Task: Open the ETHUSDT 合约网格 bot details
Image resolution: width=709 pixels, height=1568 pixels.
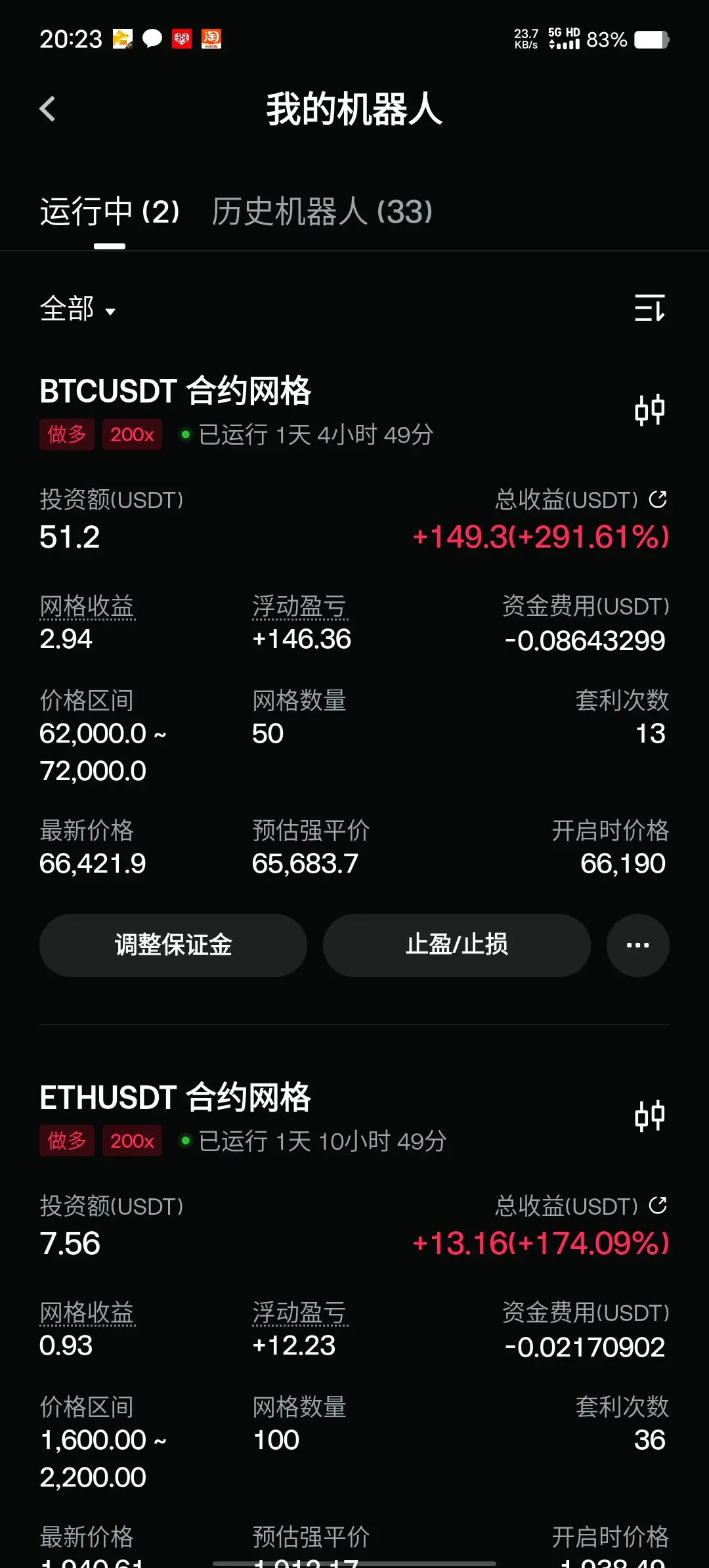Action: point(175,1097)
